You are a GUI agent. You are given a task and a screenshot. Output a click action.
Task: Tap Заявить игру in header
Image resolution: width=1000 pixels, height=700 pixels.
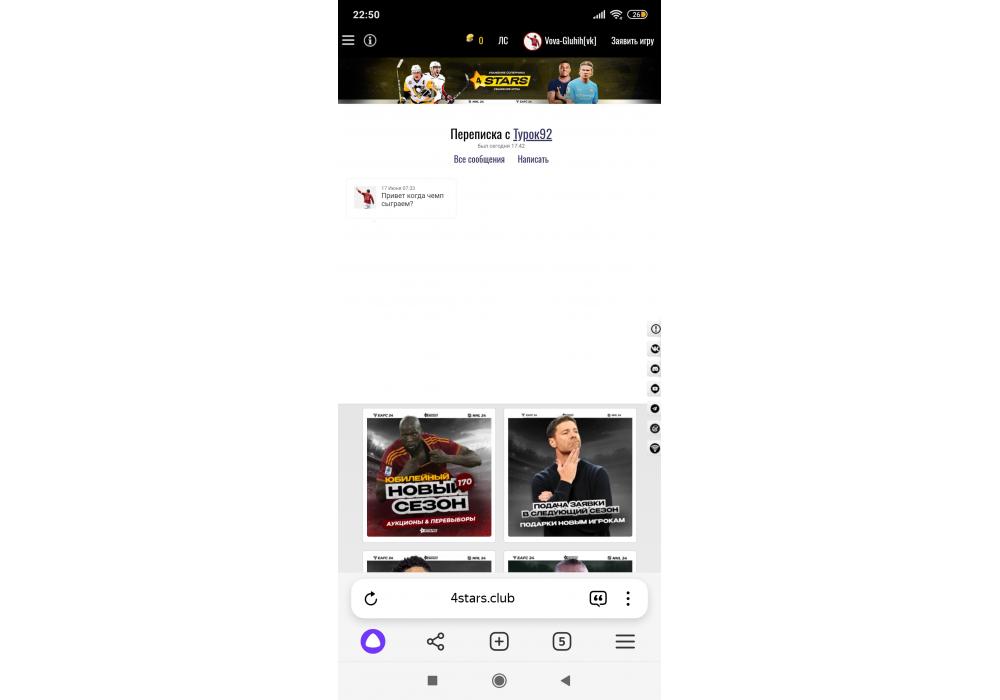632,41
